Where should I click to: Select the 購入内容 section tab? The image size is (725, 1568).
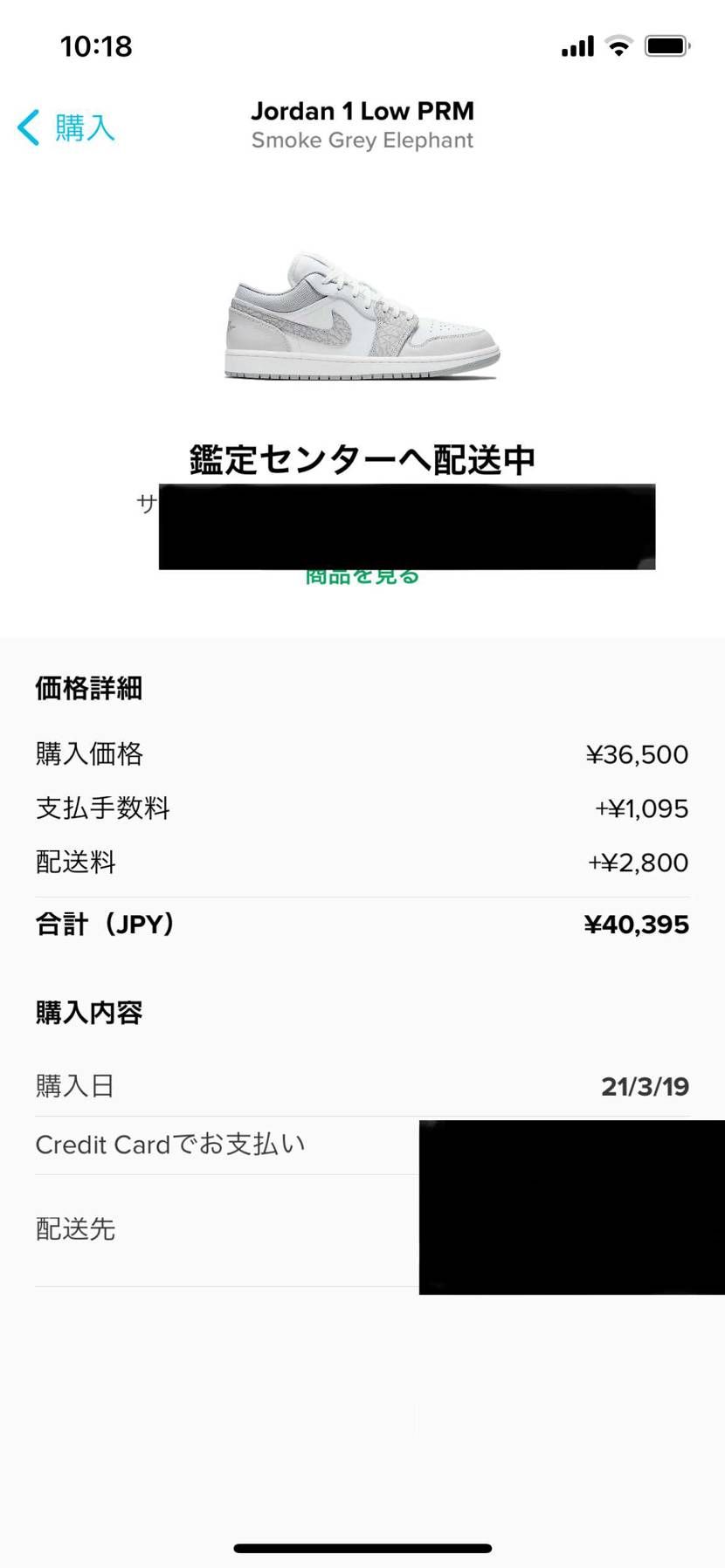coord(89,1013)
